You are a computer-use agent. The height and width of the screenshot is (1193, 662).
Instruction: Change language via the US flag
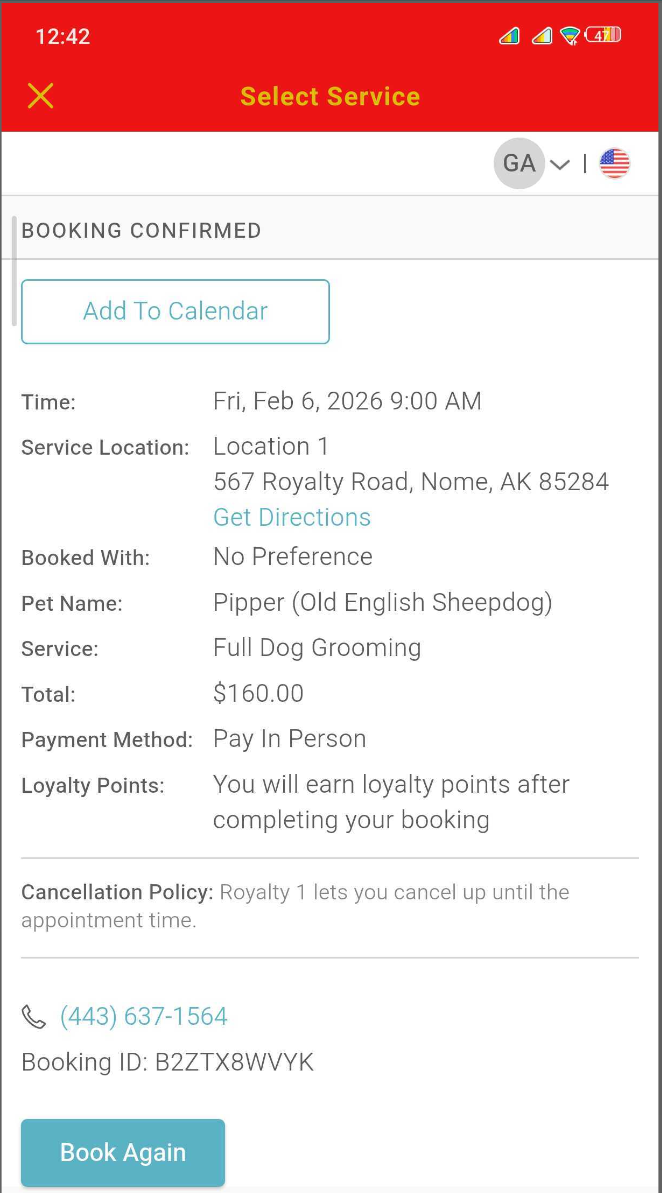(614, 164)
